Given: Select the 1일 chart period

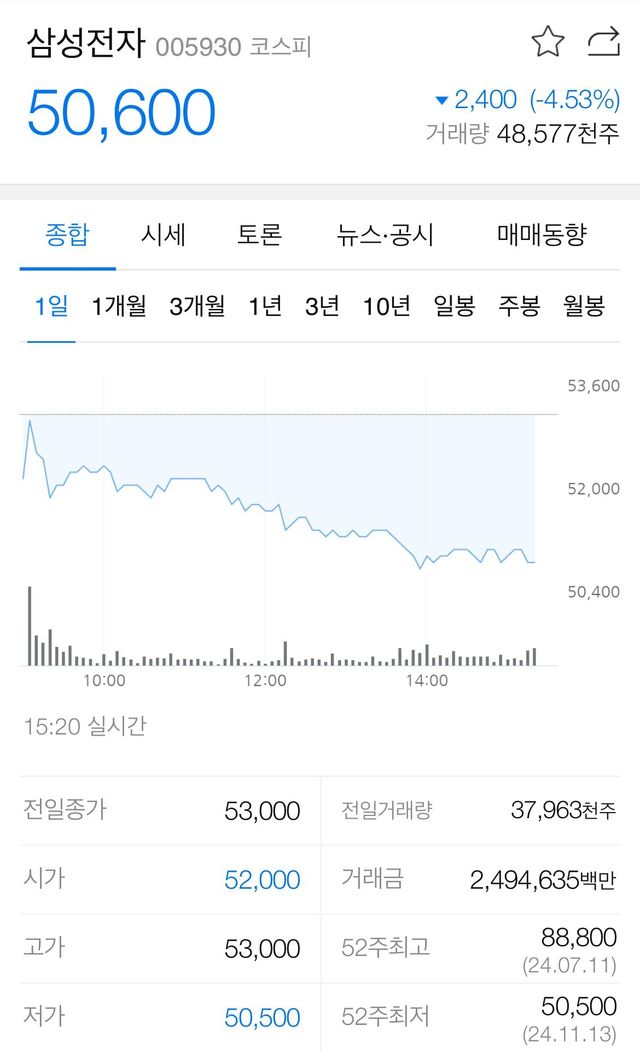Looking at the screenshot, I should coord(51,307).
